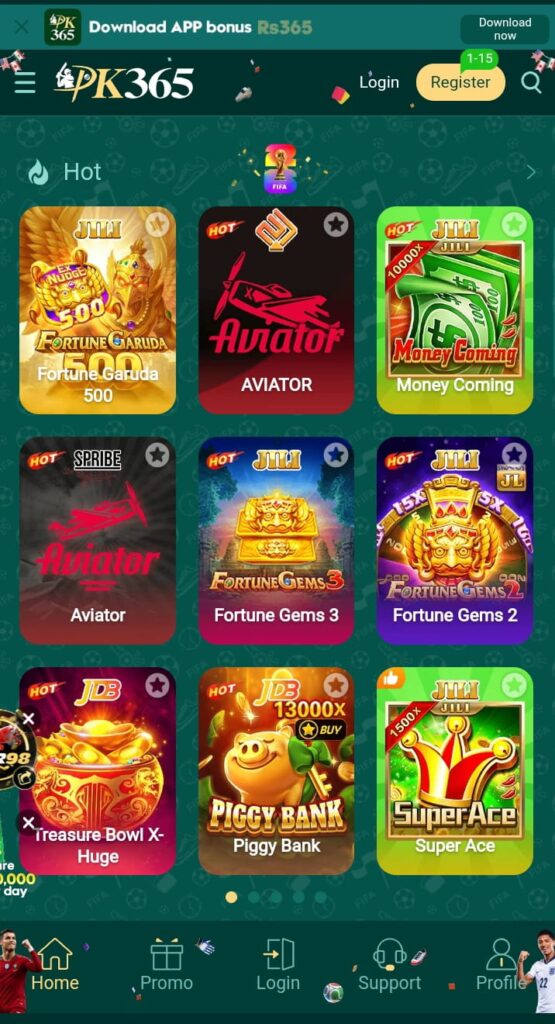Open the Support tab
Screen dimensions: 555x1024
389,966
